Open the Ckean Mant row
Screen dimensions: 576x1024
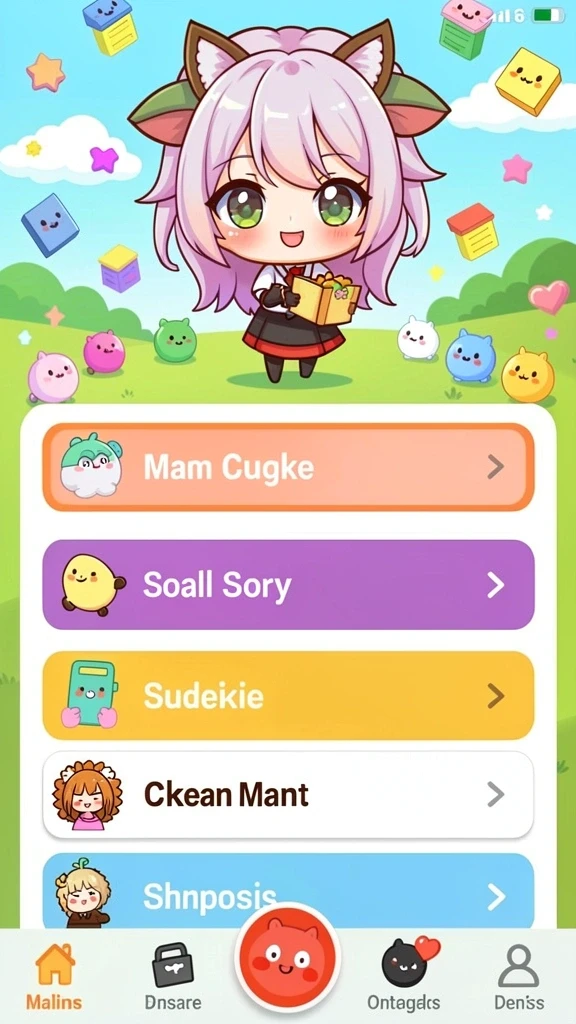(x=288, y=795)
